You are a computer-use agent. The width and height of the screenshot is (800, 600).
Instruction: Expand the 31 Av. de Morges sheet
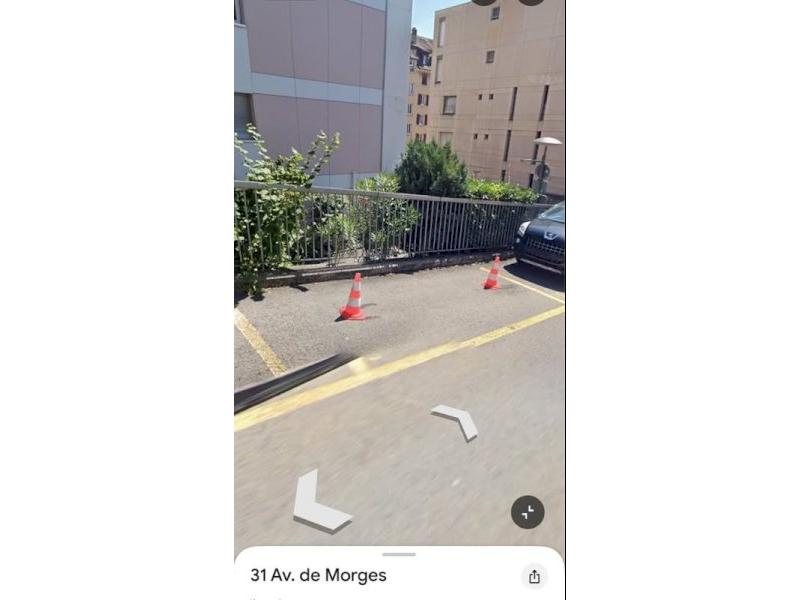tap(399, 554)
